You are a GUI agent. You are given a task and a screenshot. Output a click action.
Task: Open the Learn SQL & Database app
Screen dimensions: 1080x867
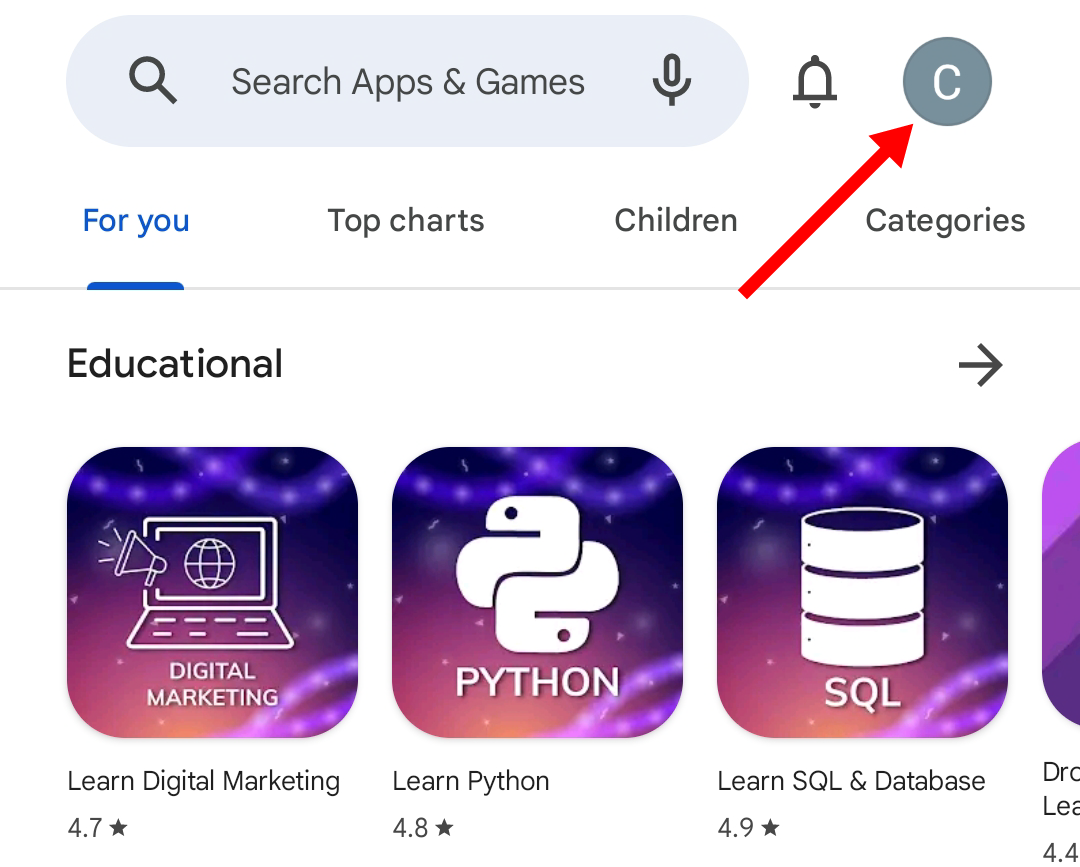pos(862,592)
